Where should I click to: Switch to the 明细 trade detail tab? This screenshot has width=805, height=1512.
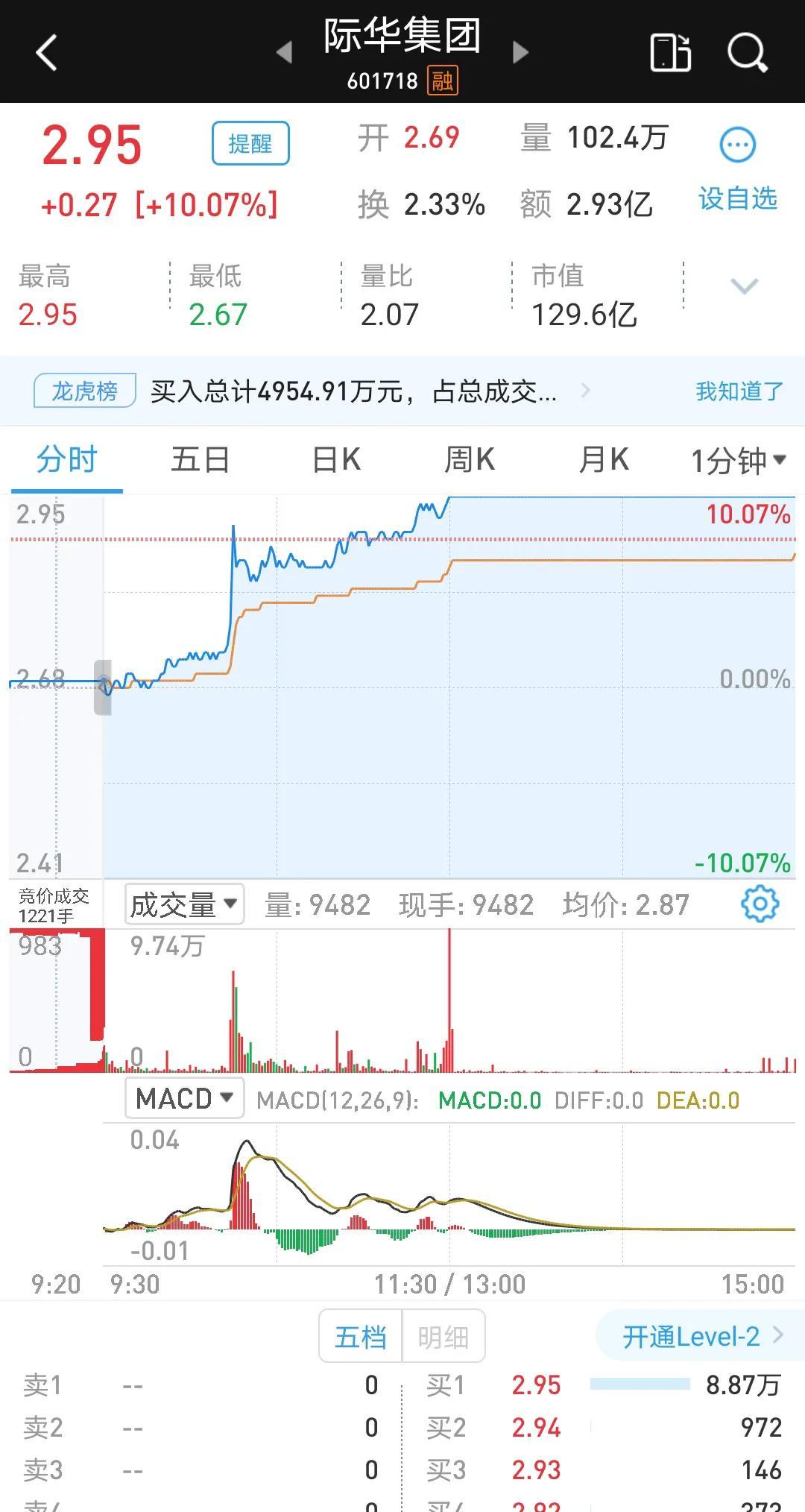443,1337
